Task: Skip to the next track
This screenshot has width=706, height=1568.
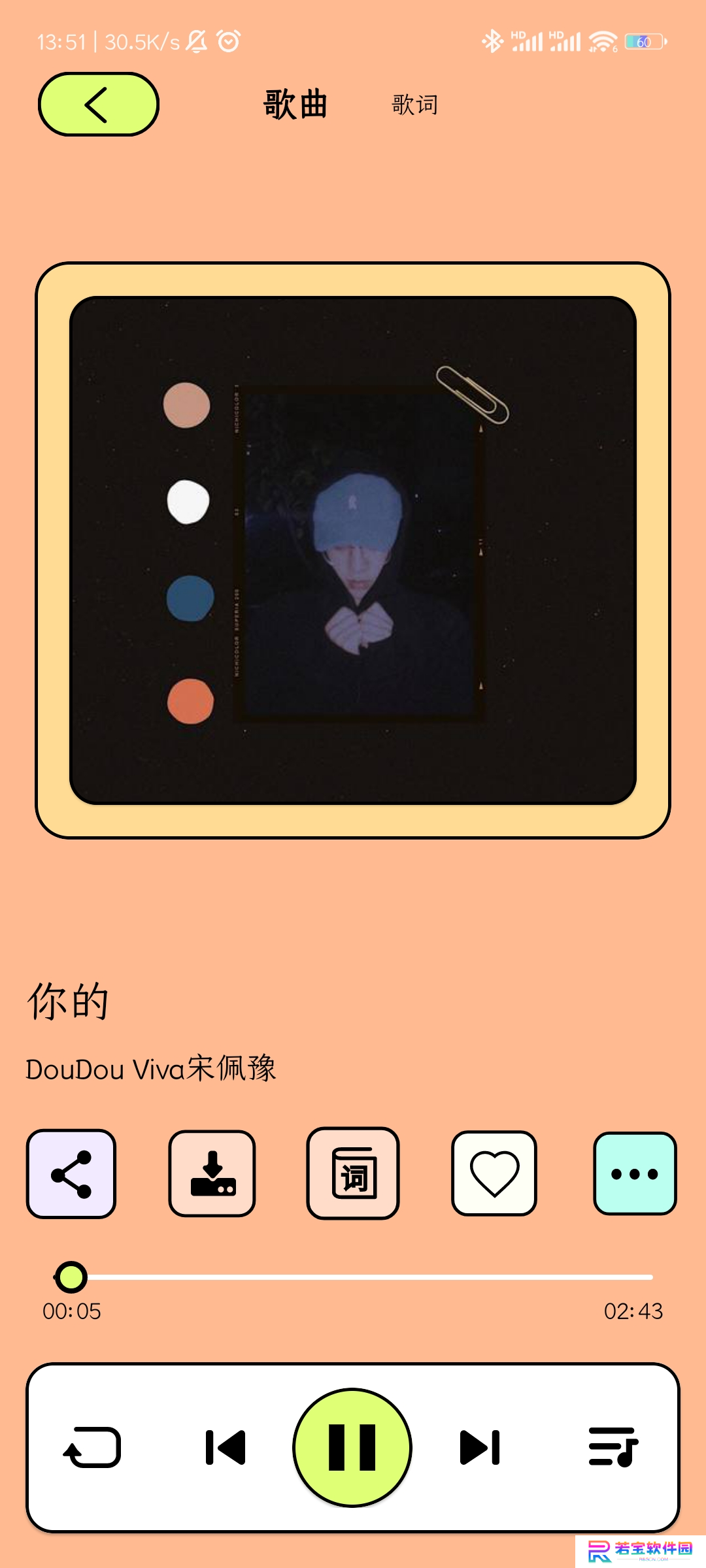Action: [x=480, y=1448]
